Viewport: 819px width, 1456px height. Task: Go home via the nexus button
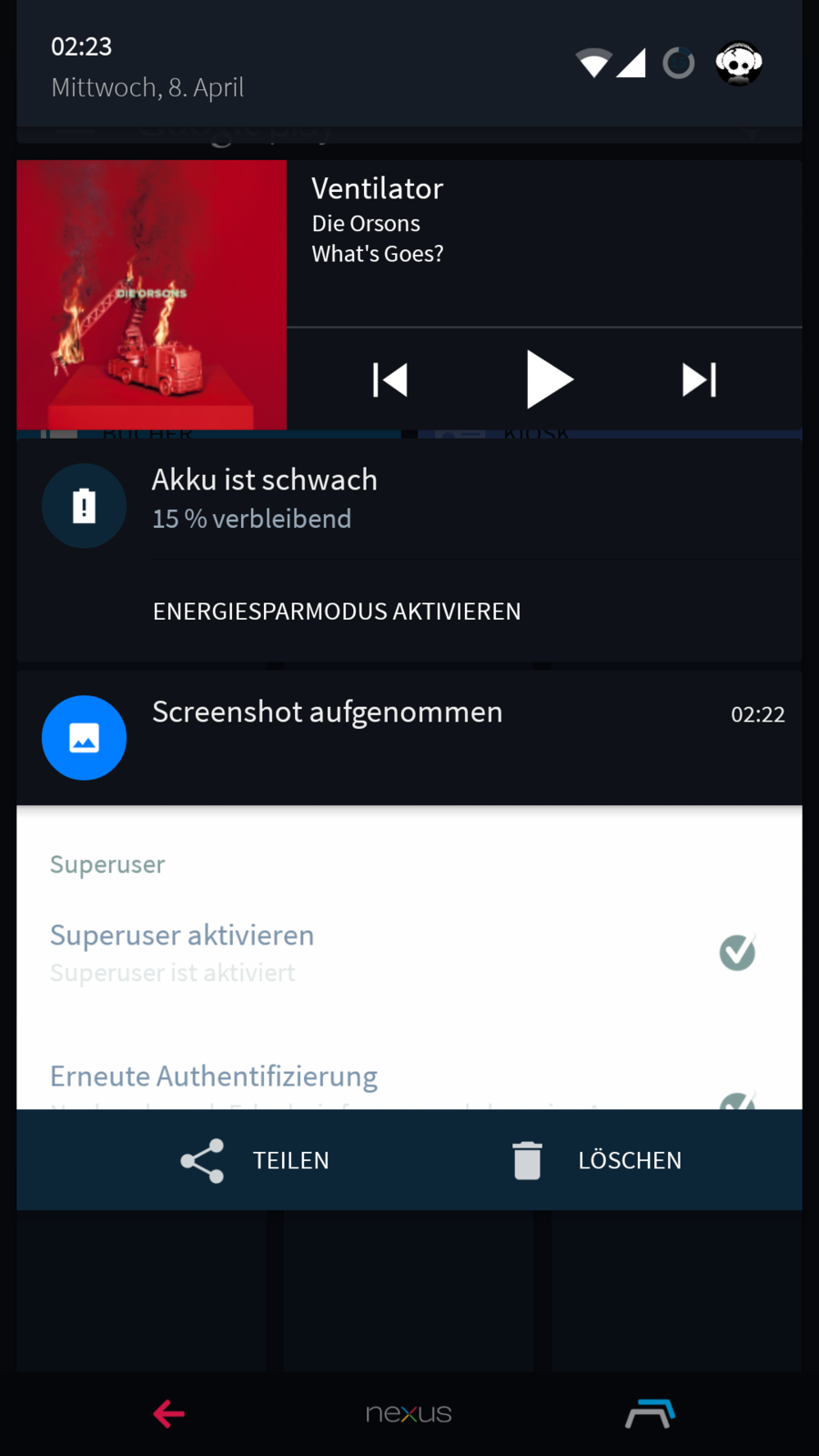pos(409,1413)
